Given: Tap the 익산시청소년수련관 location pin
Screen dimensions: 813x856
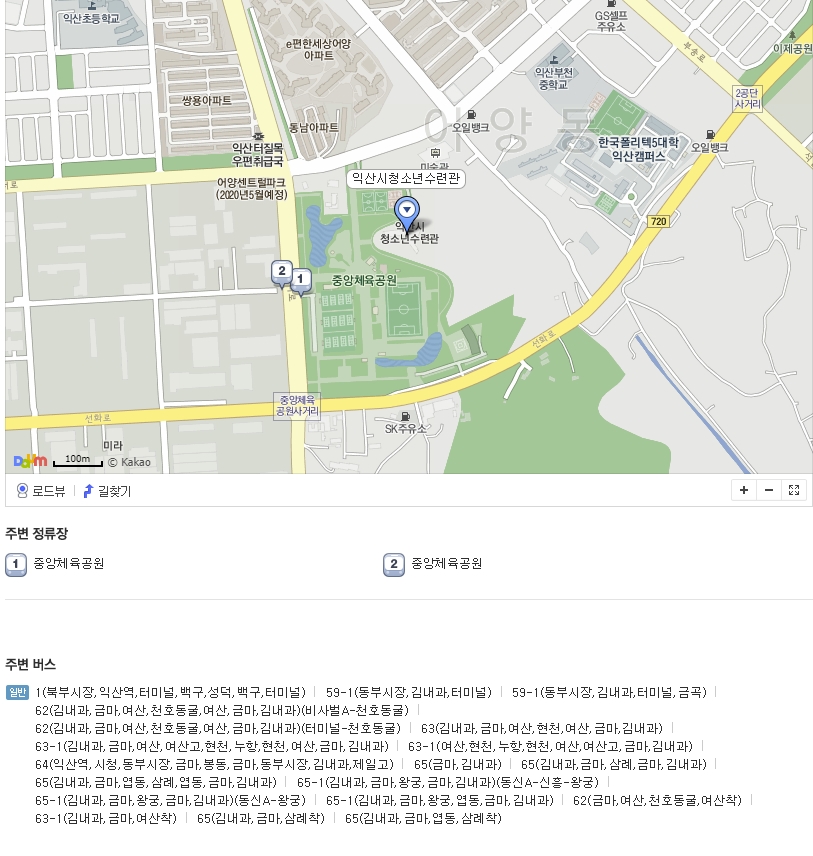Looking at the screenshot, I should tap(407, 214).
